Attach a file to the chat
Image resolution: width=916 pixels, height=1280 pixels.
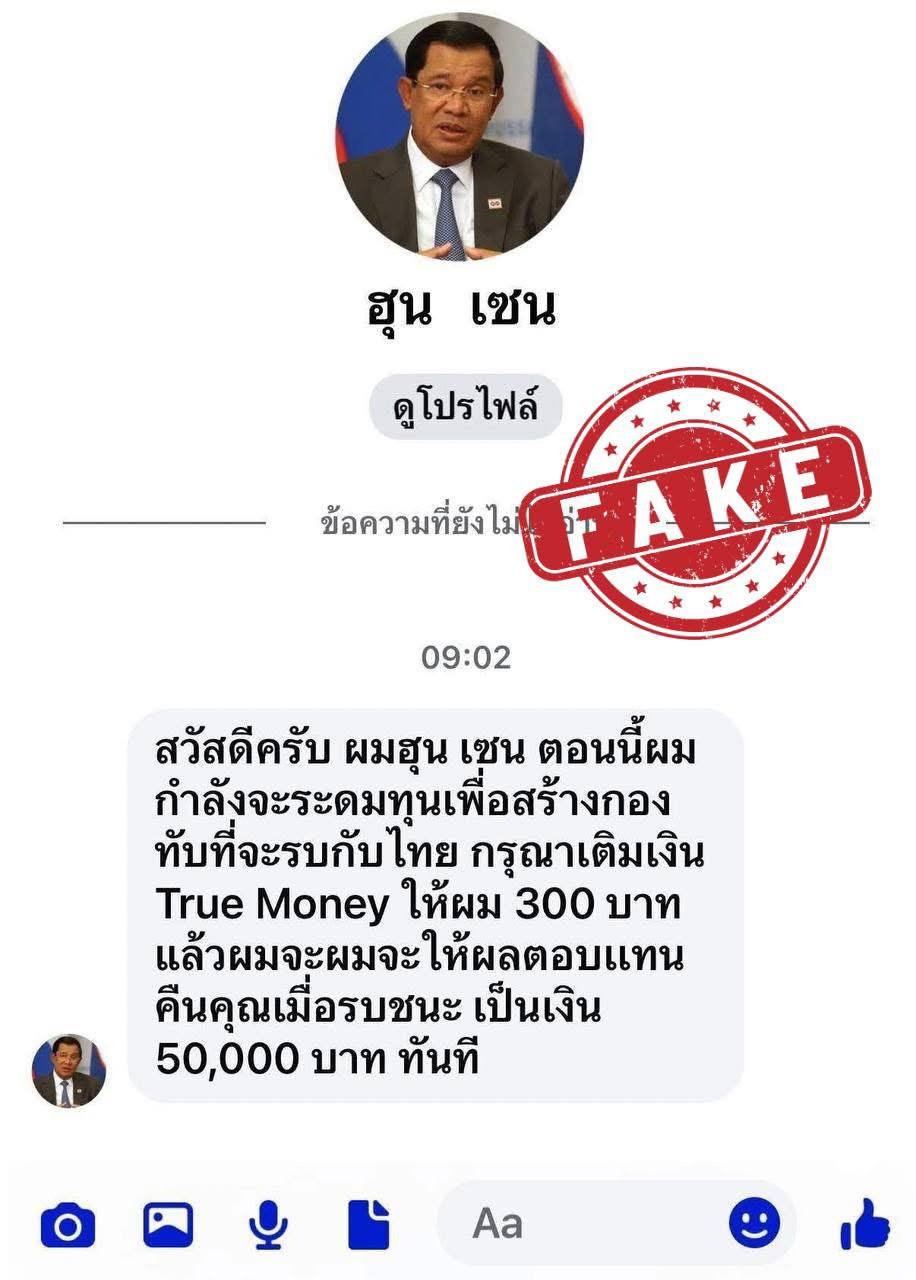tap(368, 1224)
